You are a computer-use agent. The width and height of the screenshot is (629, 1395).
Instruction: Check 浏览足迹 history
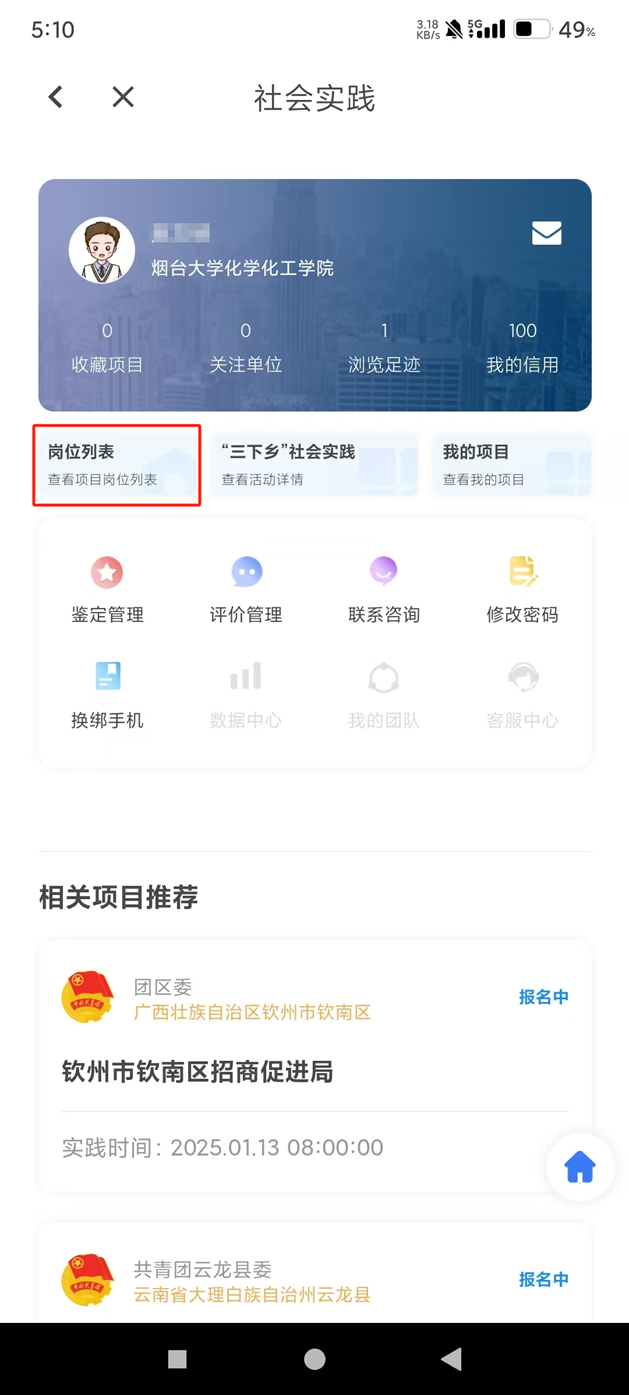[384, 348]
